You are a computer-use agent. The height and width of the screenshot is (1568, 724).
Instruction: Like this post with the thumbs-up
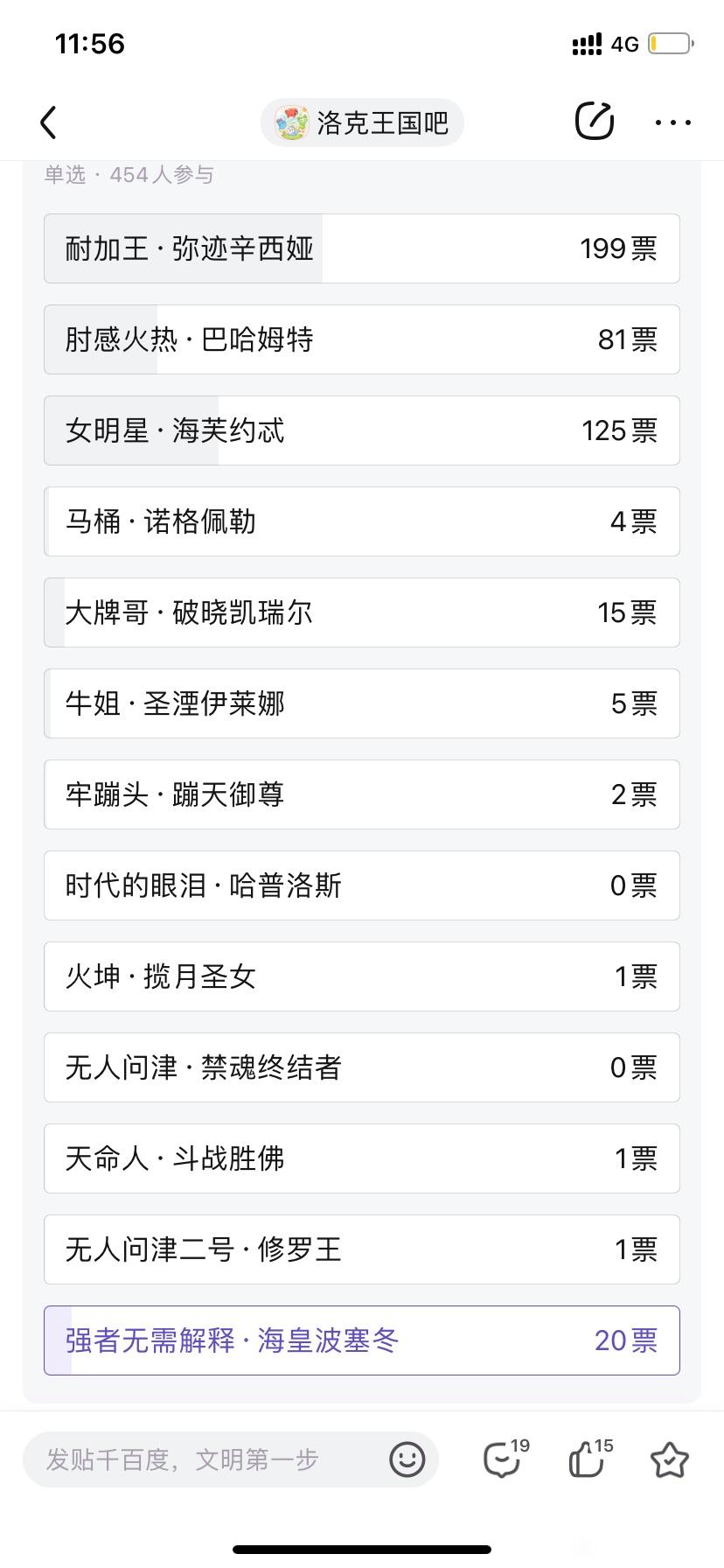click(590, 1458)
